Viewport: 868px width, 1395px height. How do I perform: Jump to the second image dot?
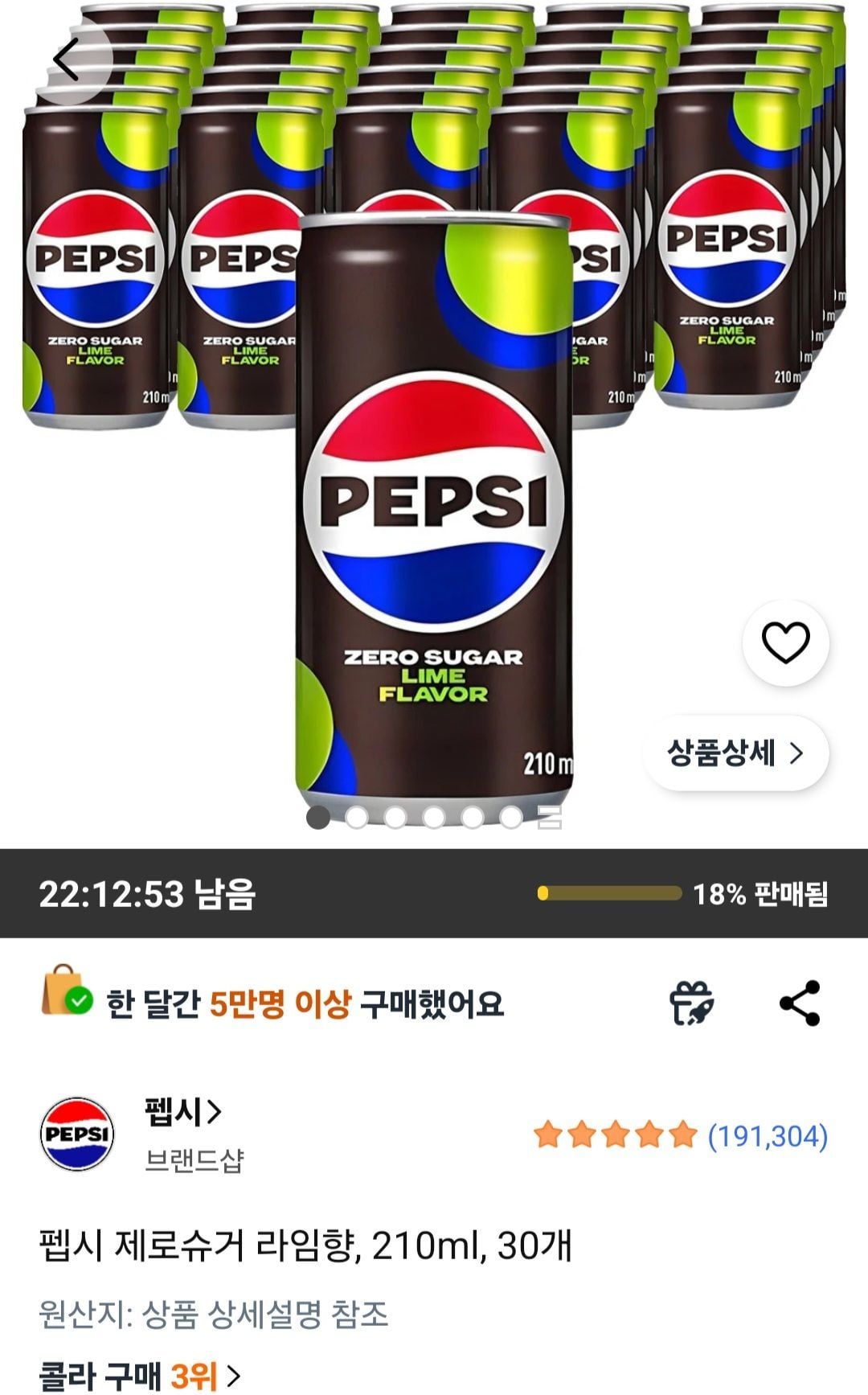[356, 818]
